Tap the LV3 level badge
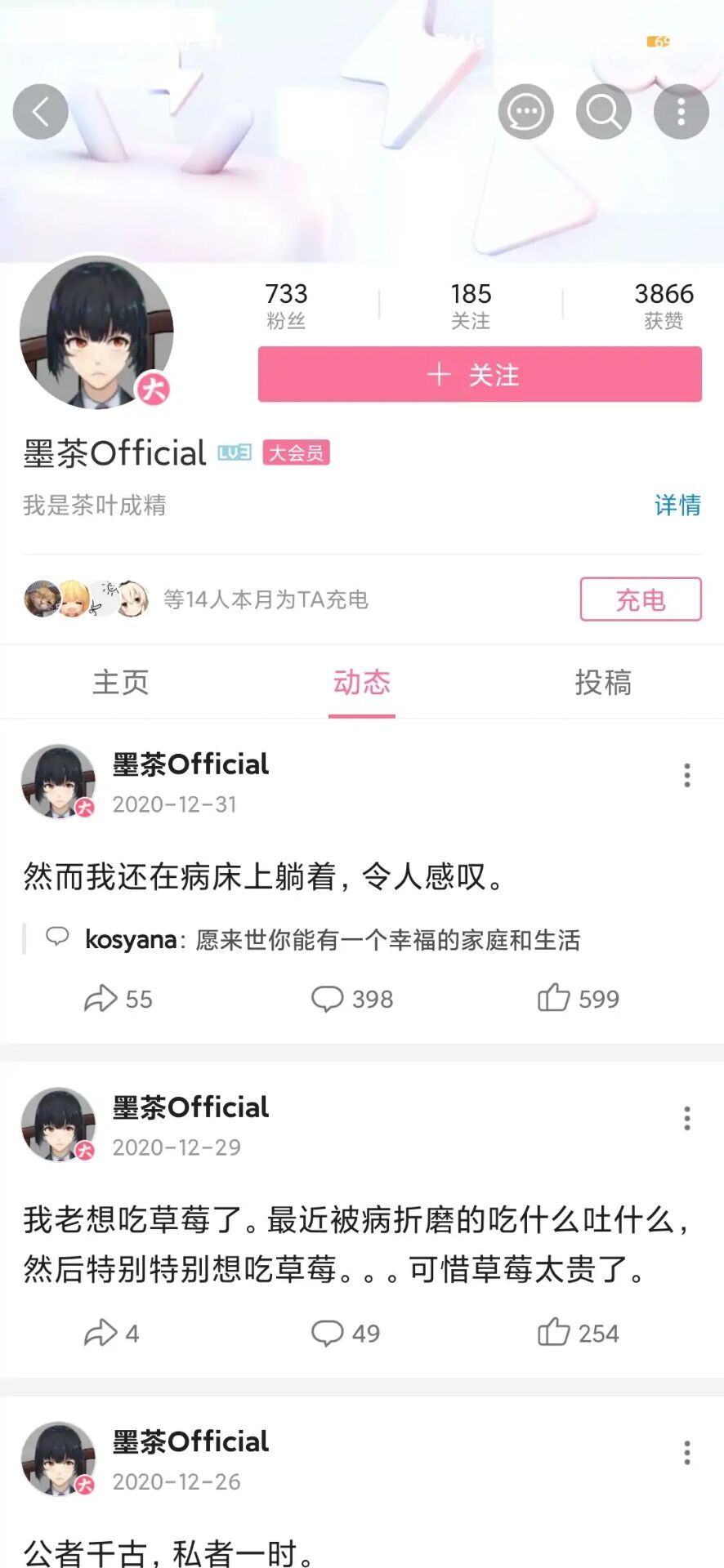The height and width of the screenshot is (1568, 724). [x=235, y=451]
